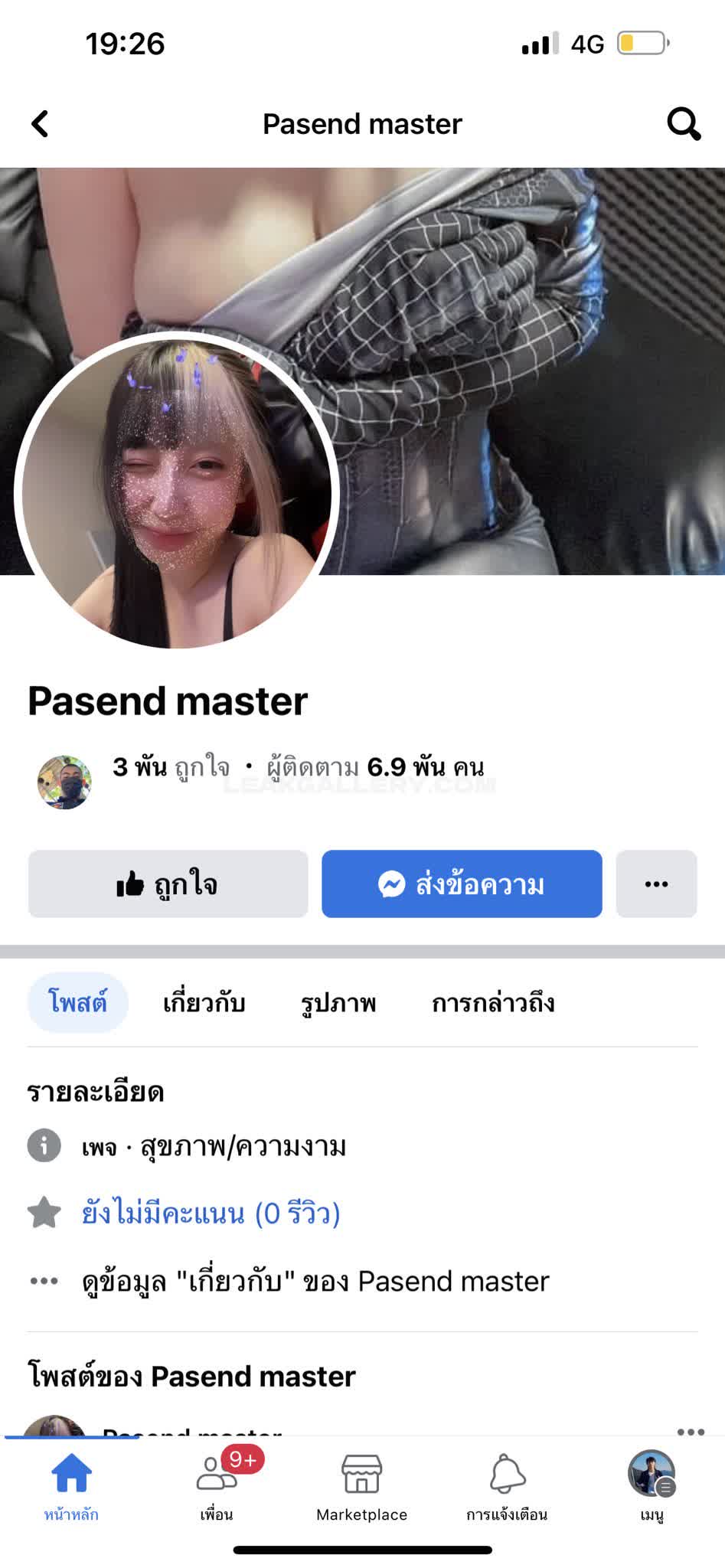Like the page with the ถูกใจ button

coord(168,884)
